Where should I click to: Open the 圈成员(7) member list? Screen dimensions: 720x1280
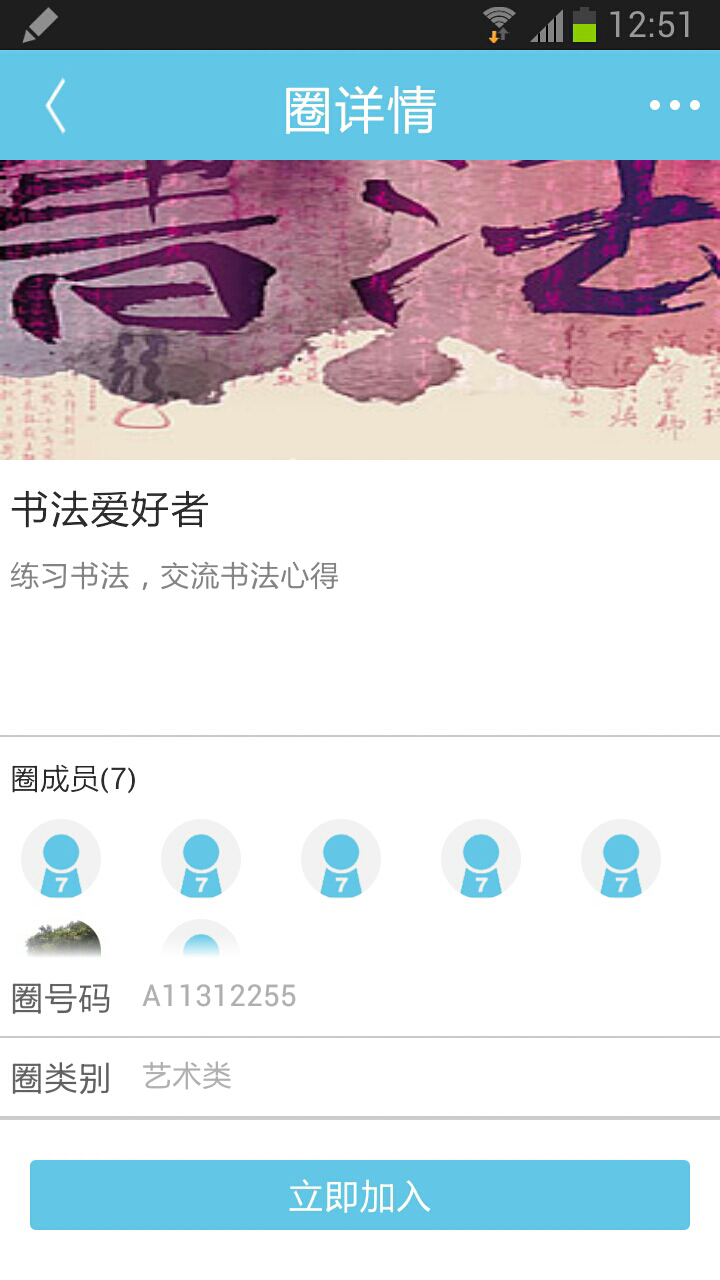(x=74, y=779)
